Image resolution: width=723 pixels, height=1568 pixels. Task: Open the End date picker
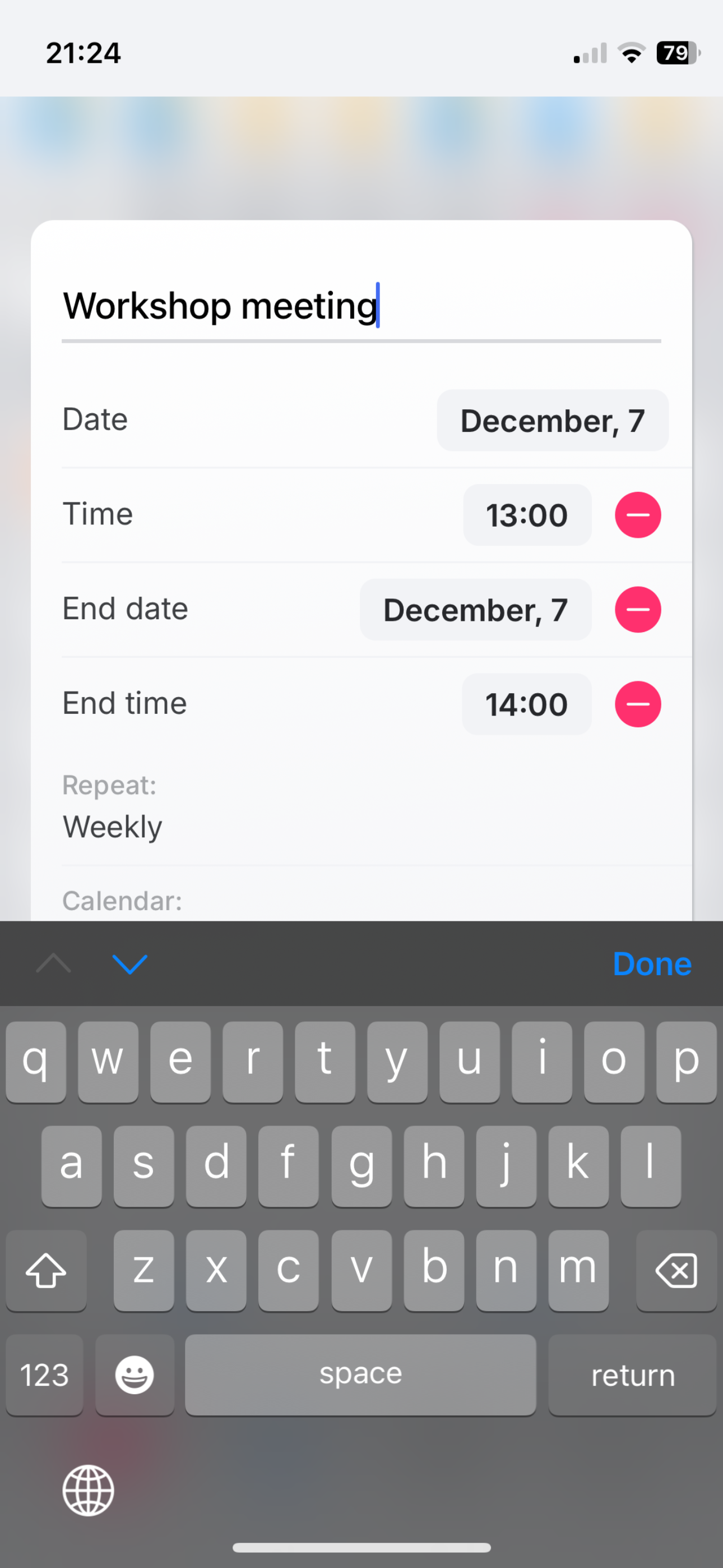tap(475, 610)
